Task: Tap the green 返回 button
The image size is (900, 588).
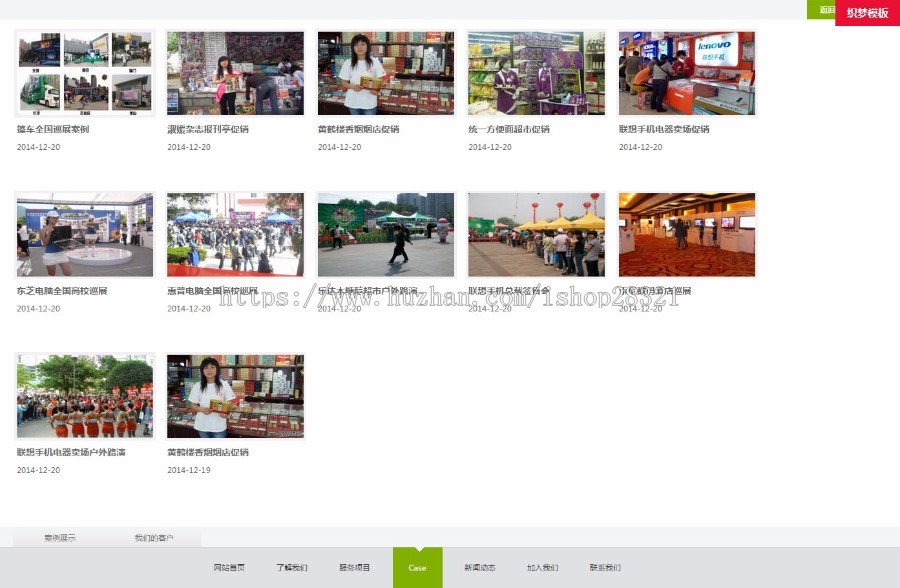Action: (821, 10)
